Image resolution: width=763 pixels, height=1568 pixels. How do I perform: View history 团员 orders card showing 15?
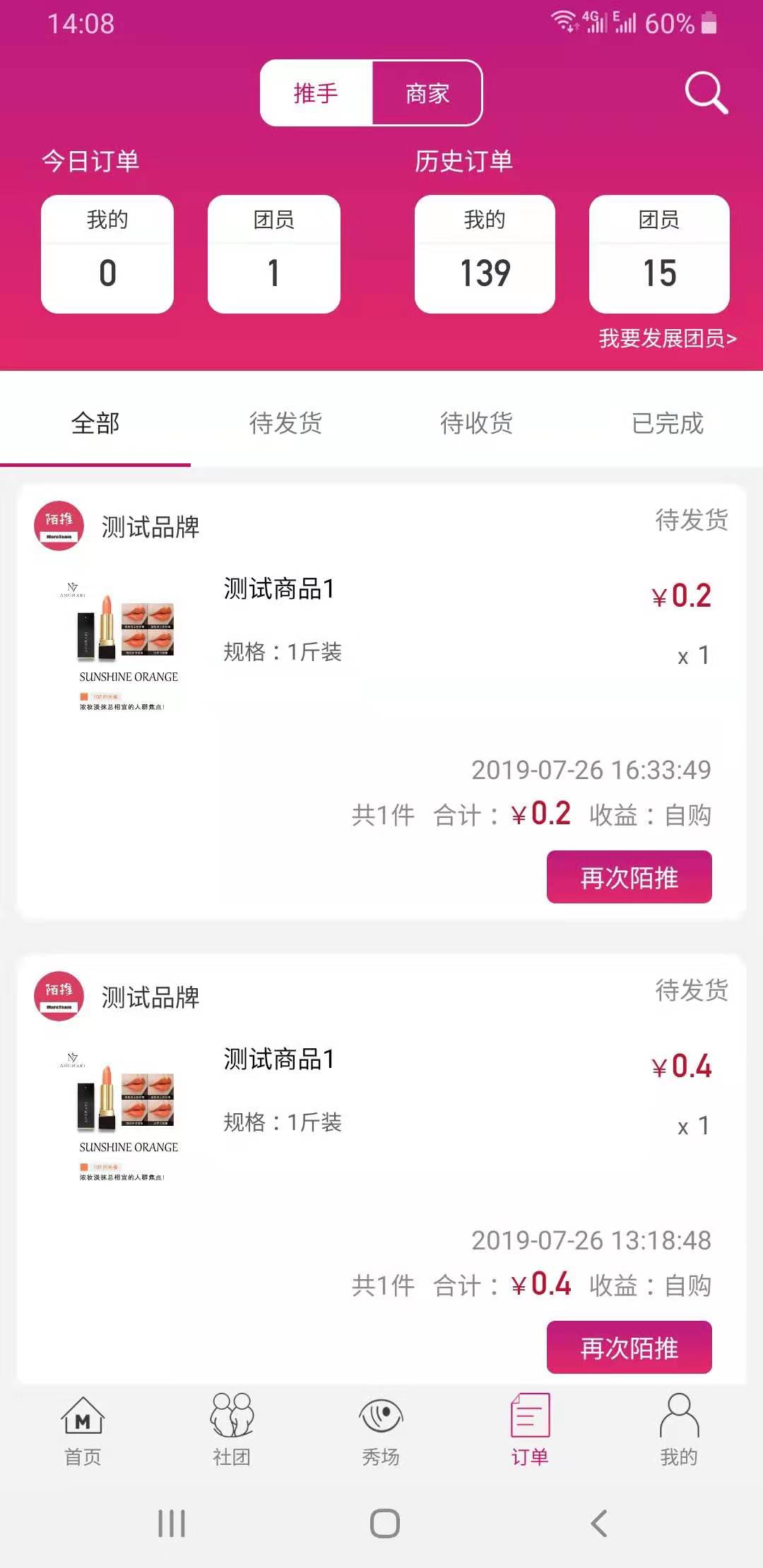coord(659,254)
